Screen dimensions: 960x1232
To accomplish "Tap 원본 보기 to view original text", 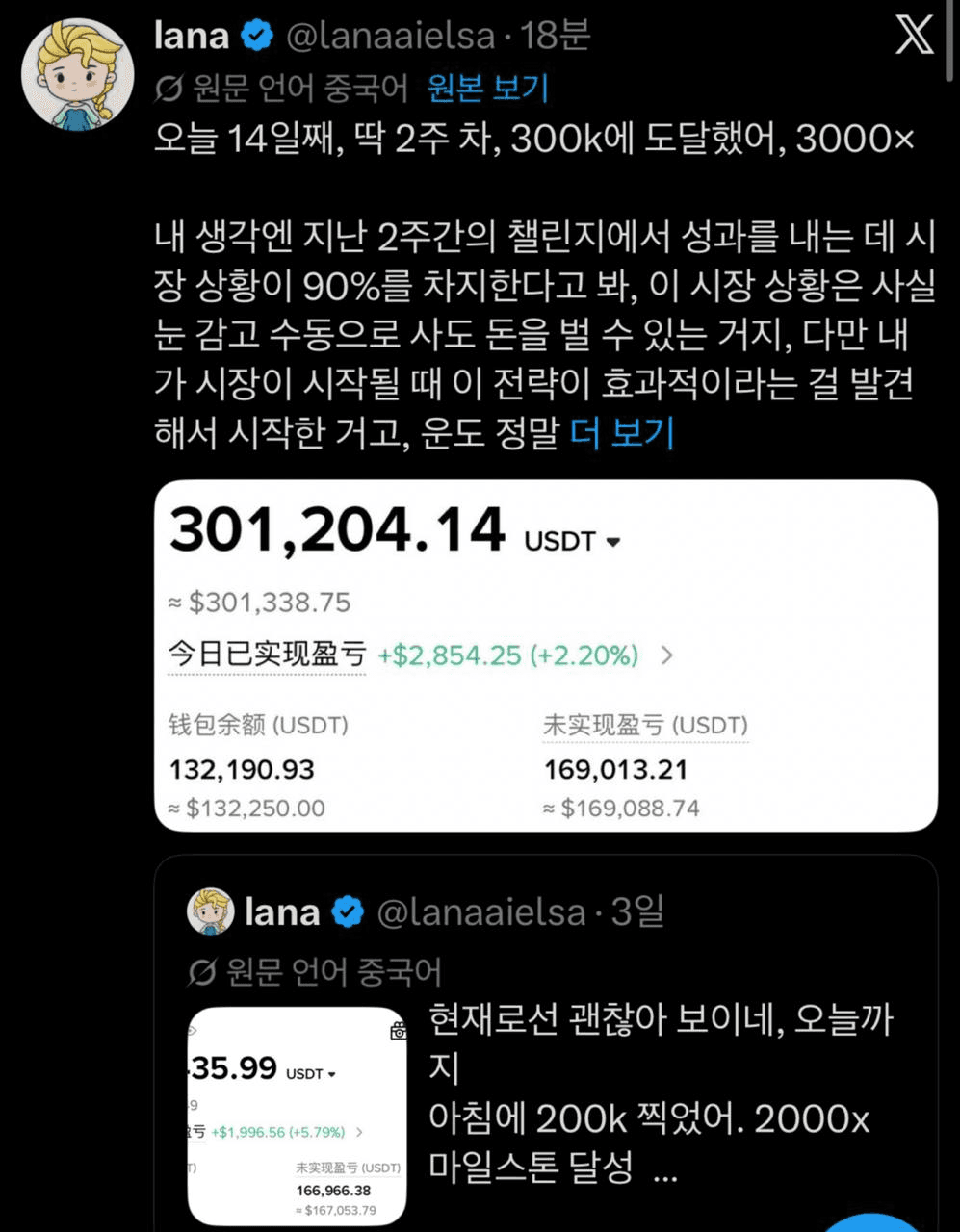I will click(x=487, y=89).
